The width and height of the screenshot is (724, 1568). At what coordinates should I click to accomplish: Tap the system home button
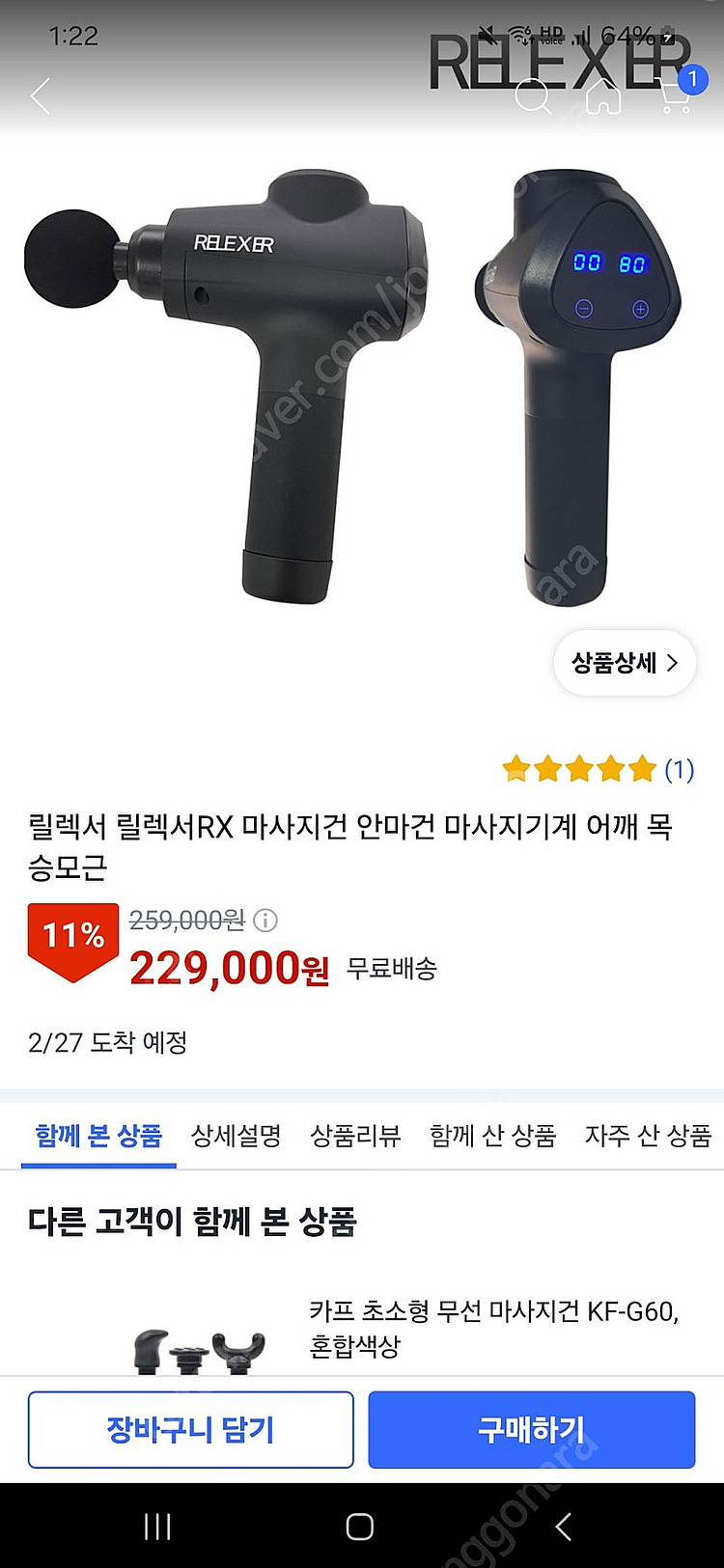click(x=360, y=1527)
